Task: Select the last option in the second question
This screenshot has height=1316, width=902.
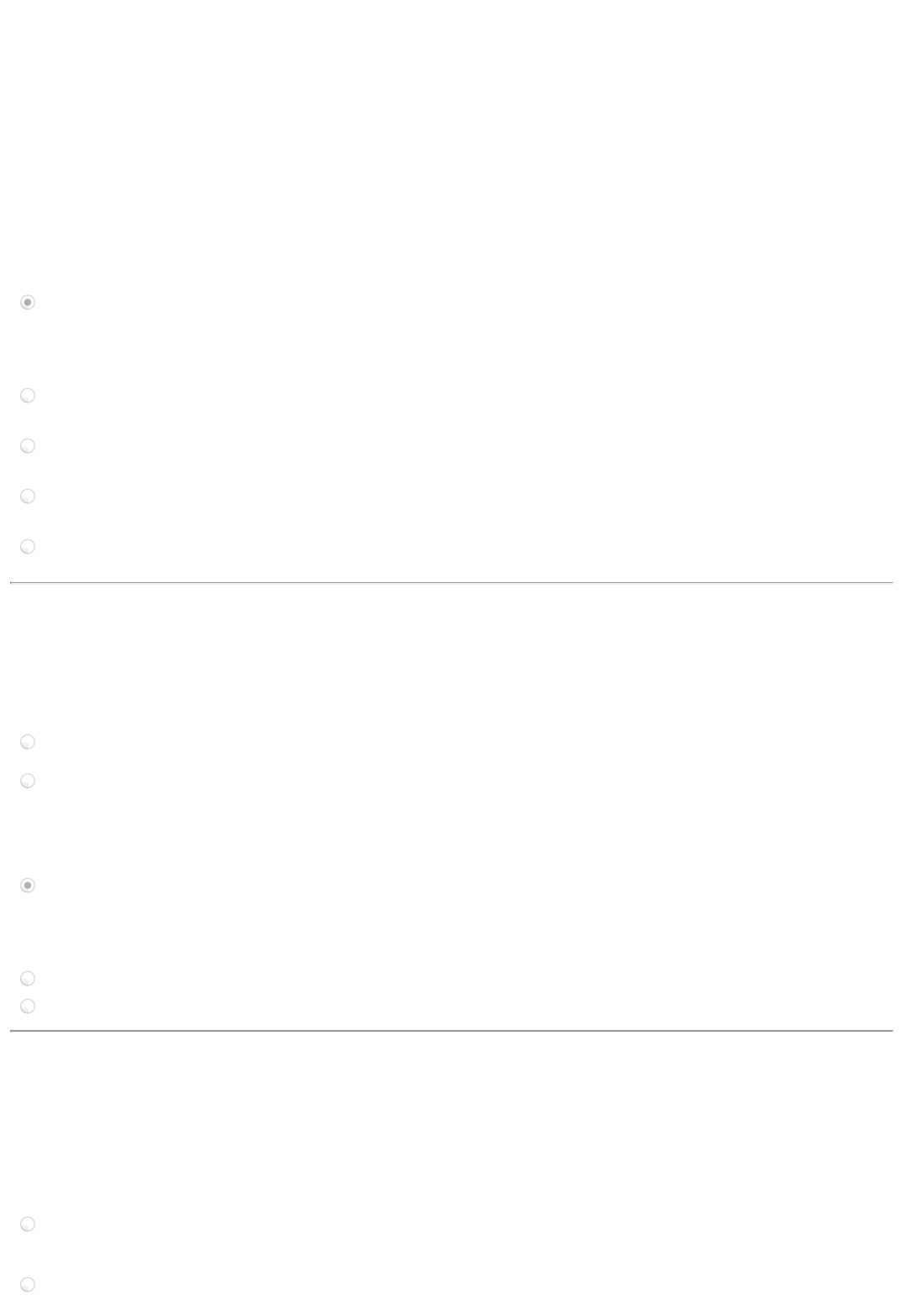Action: (x=28, y=1005)
